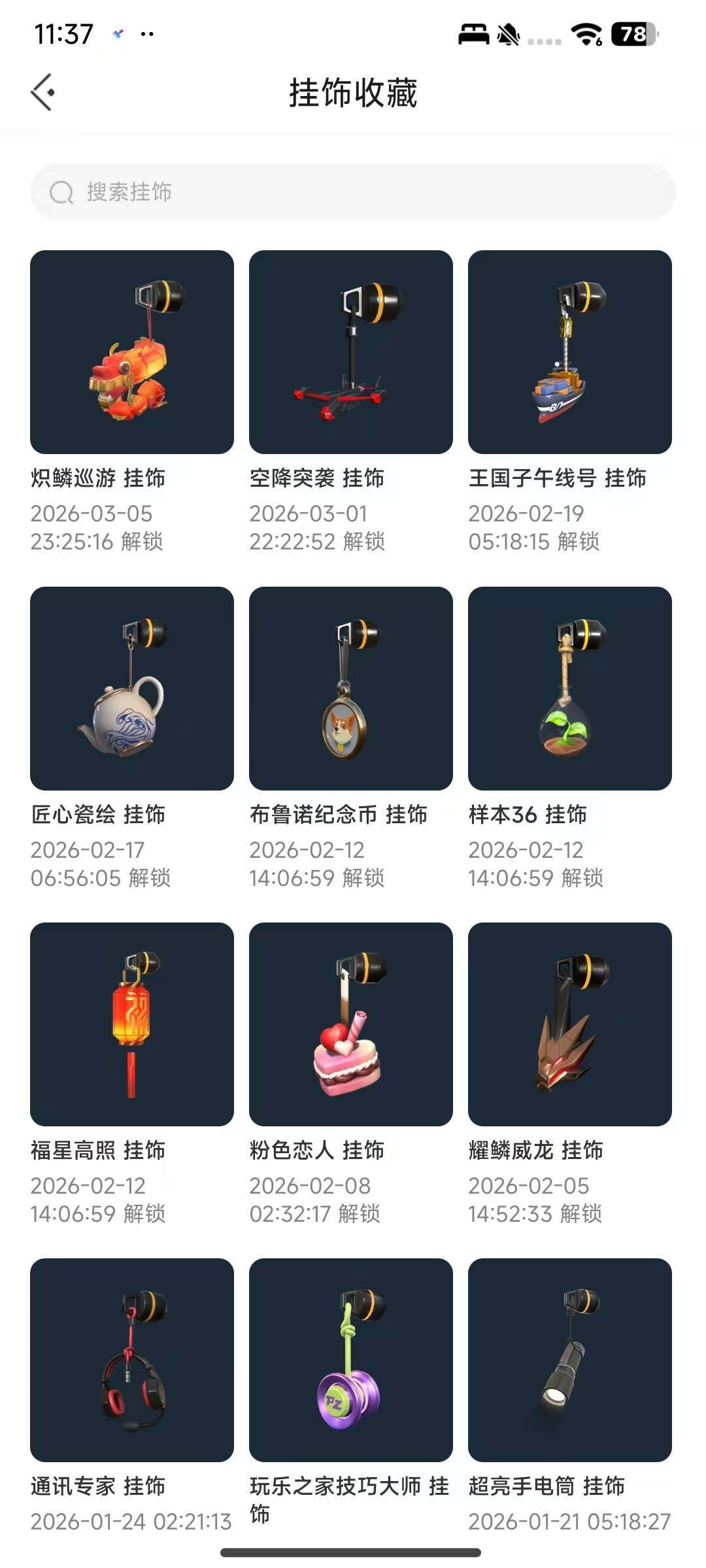This screenshot has width=706, height=1568.
Task: Open the 超亮手电筒 flashlight pendant
Action: (571, 1362)
